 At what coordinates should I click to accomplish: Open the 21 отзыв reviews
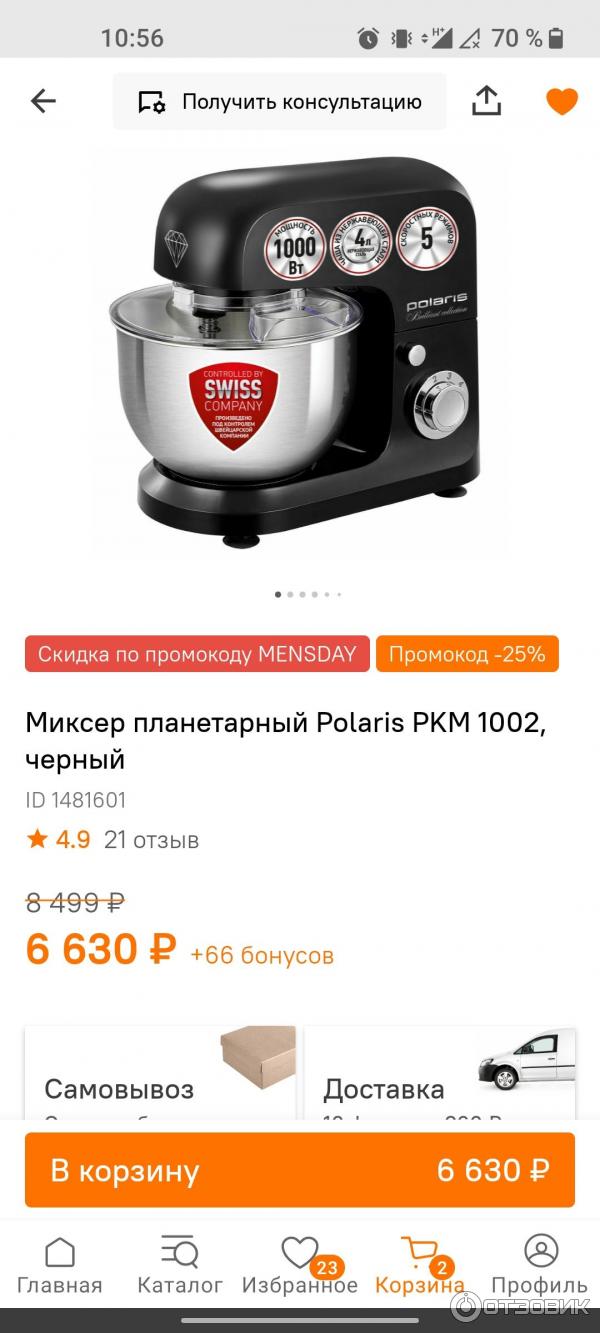coord(151,839)
